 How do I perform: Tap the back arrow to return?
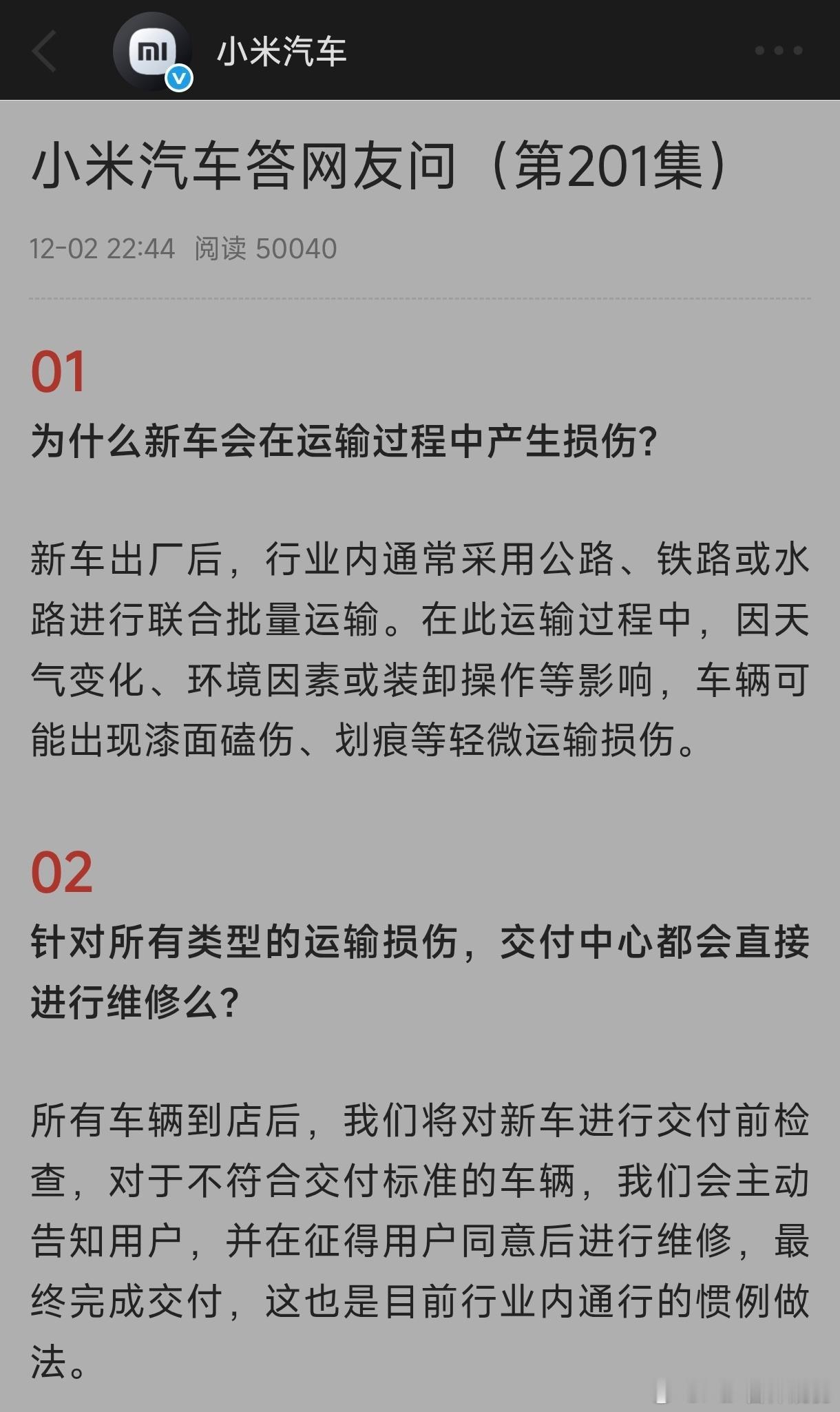tap(41, 50)
